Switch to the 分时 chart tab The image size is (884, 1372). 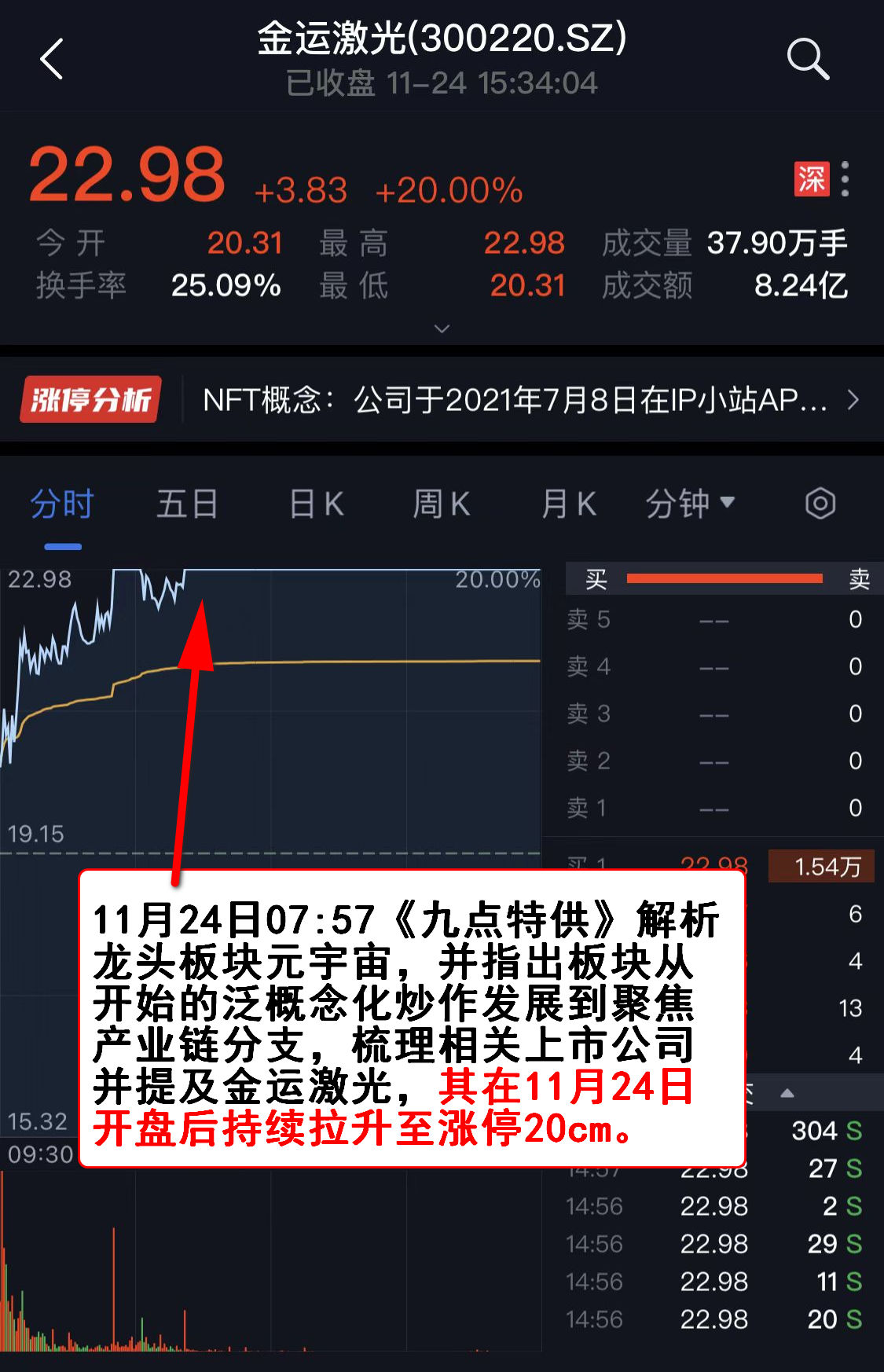click(62, 504)
